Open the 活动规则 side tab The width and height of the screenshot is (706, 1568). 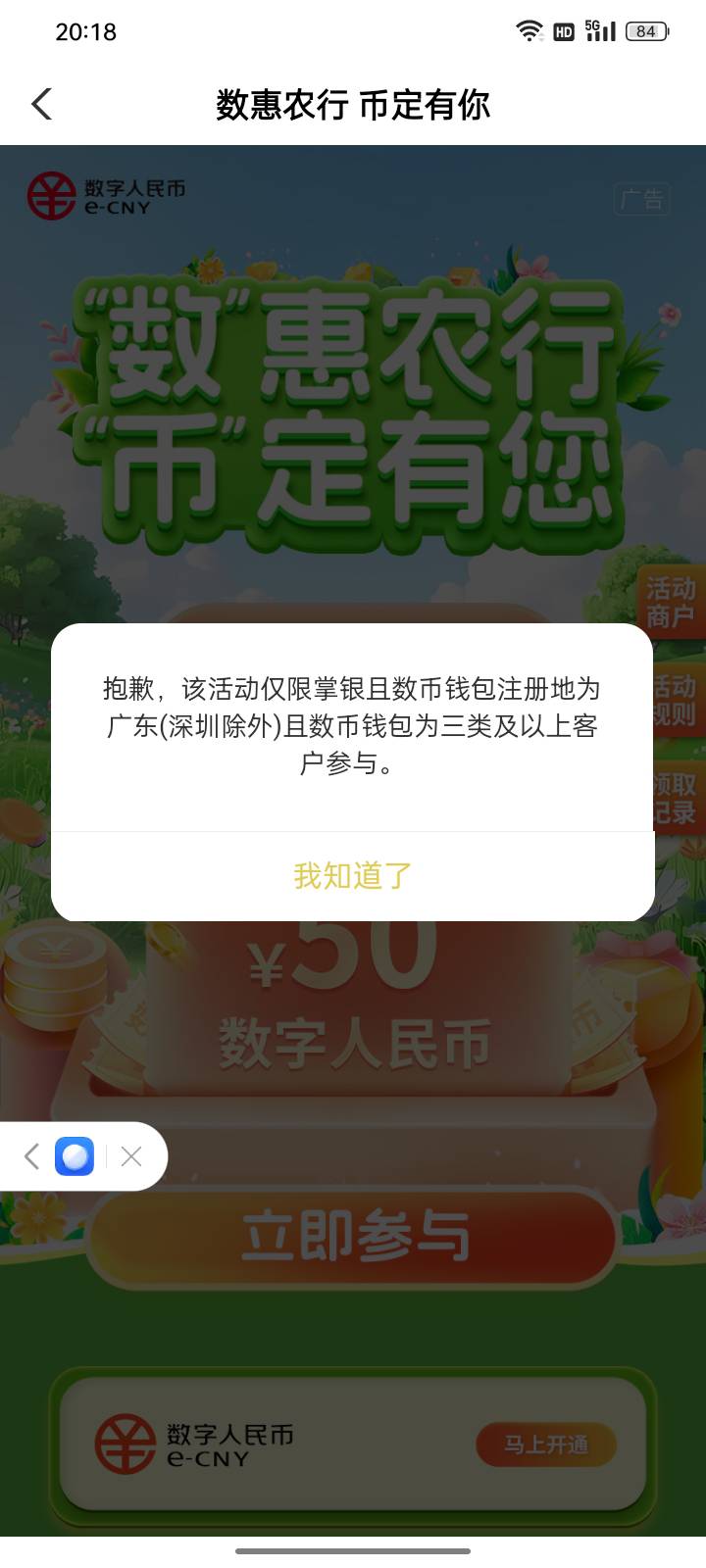(x=675, y=700)
